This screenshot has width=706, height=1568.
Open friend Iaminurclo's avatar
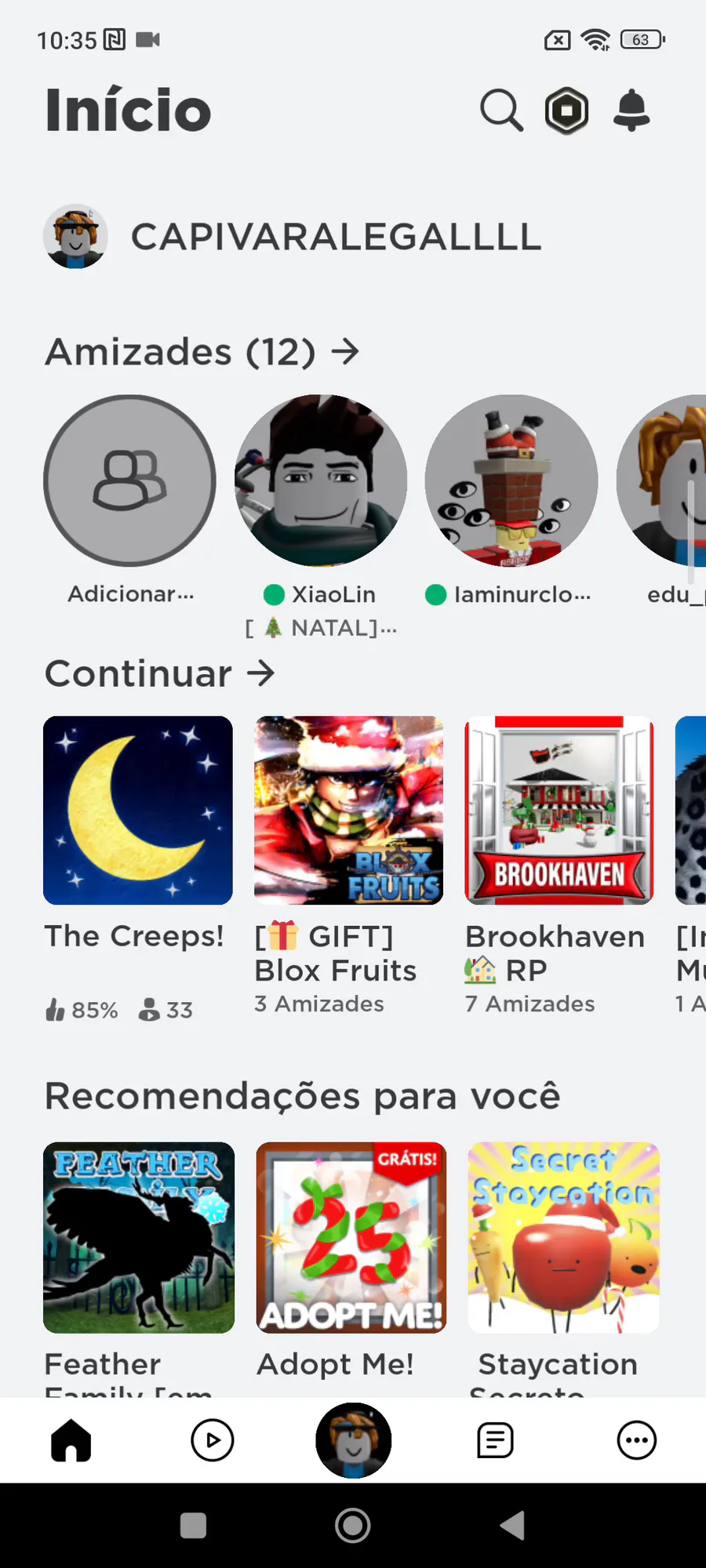pos(511,481)
